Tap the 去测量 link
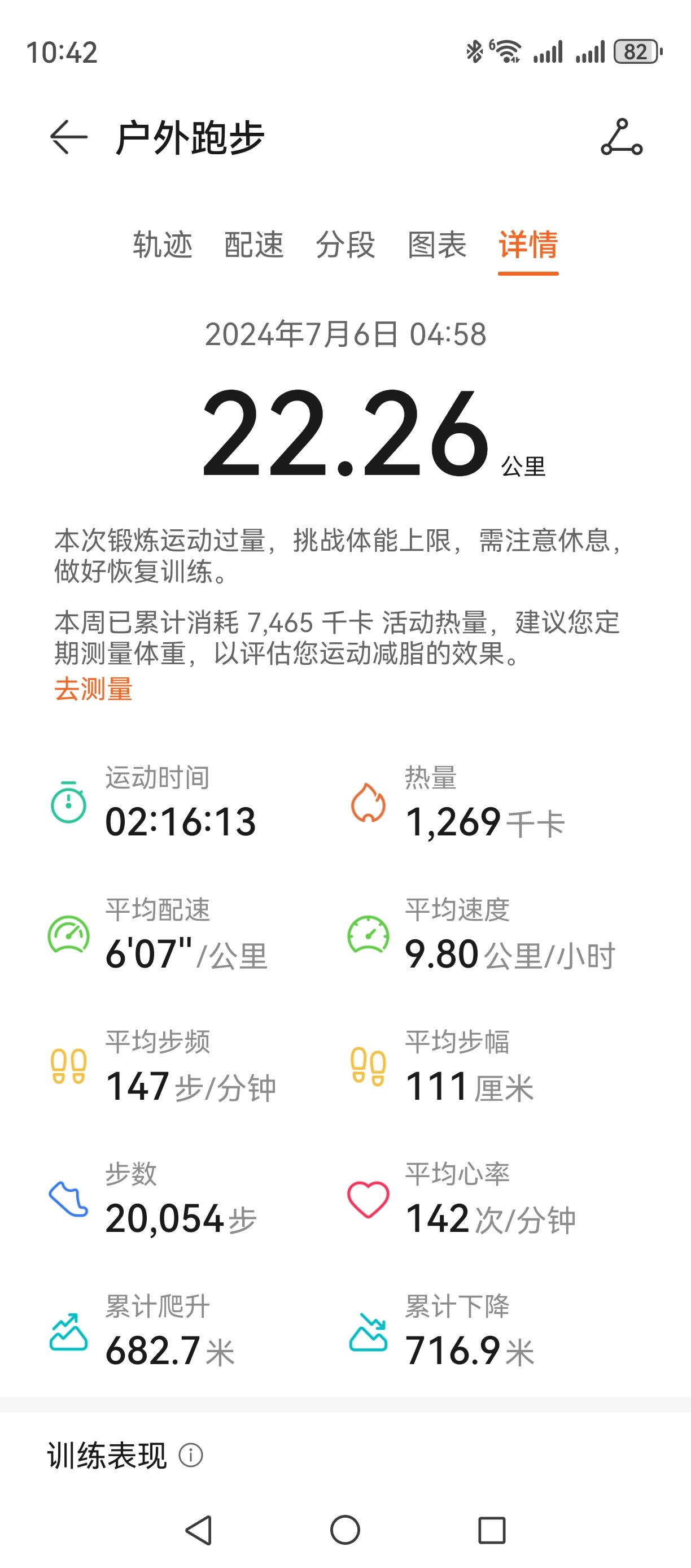The width and height of the screenshot is (691, 1568). (94, 689)
